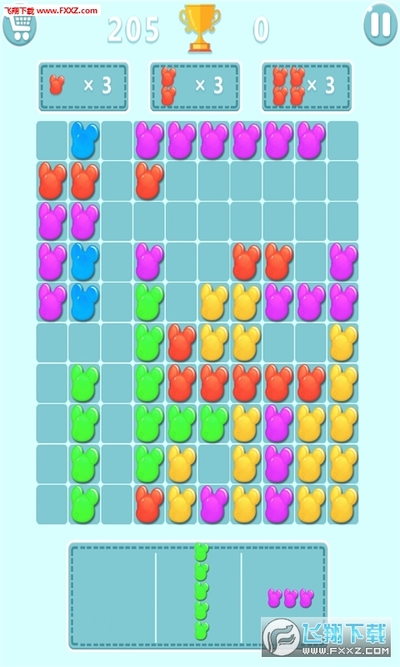Screen dimensions: 400x667
Task: Use the two-block vertical red power-up
Action: 195,86
